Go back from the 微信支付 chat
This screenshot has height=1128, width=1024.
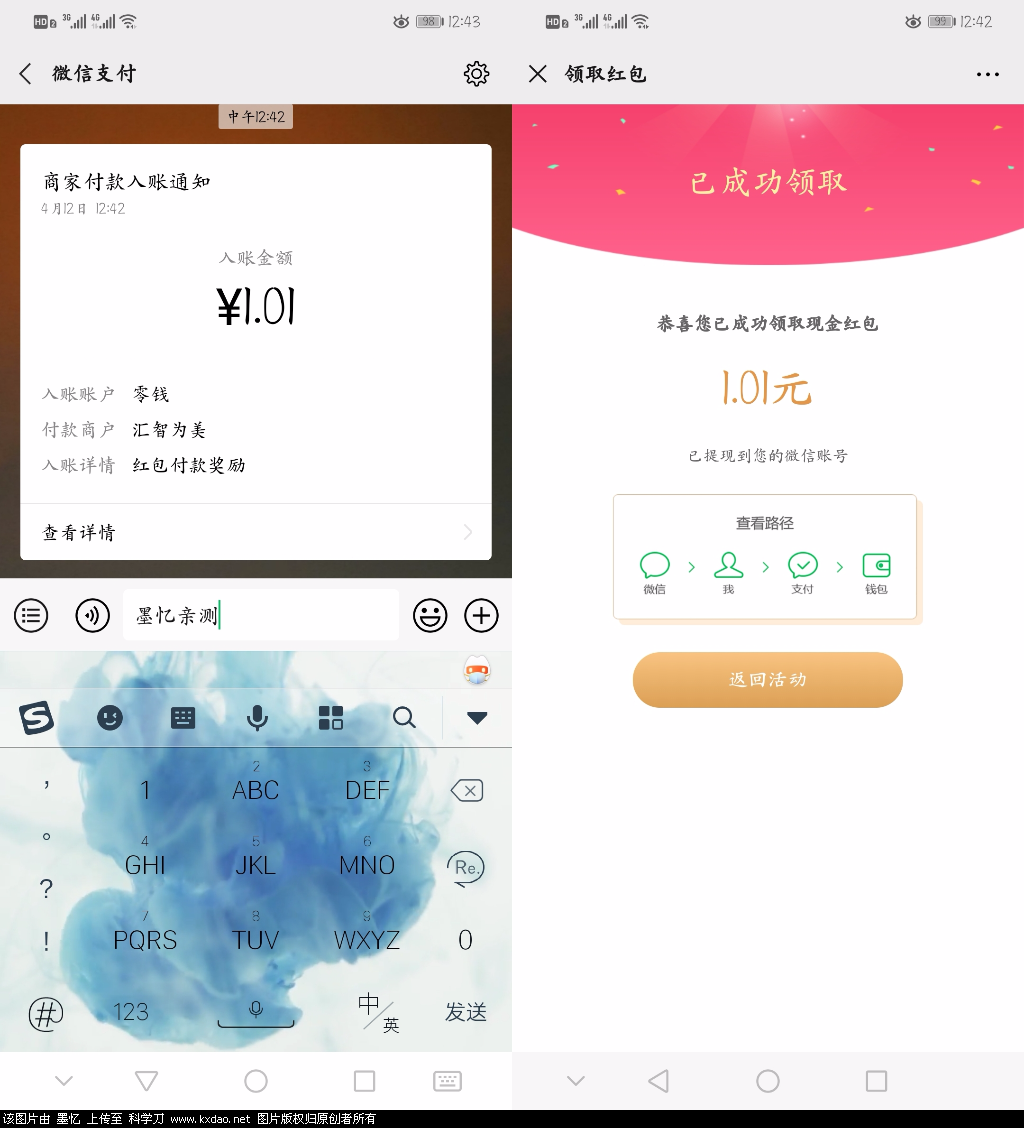[x=26, y=73]
